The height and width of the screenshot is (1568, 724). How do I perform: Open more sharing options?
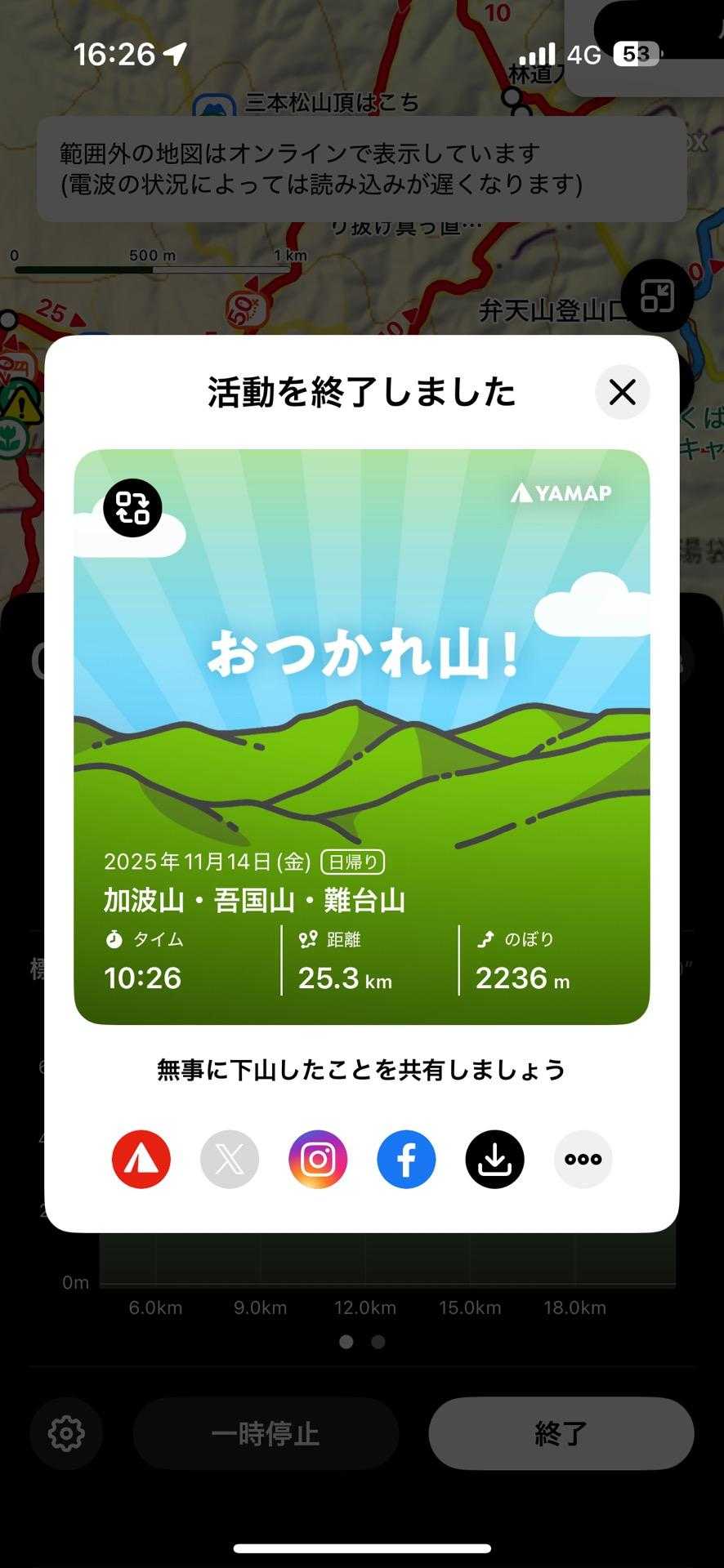pyautogui.click(x=583, y=1159)
